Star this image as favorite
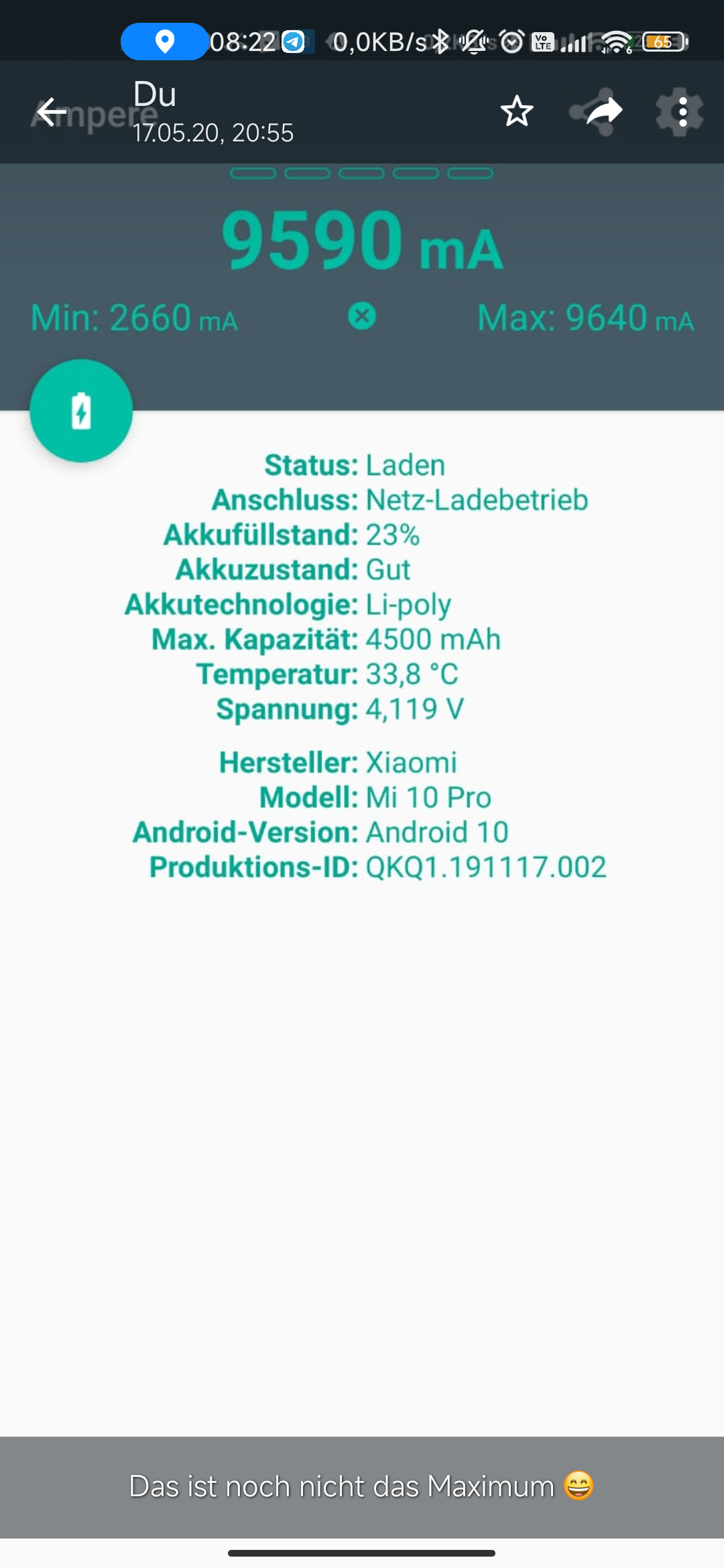The width and height of the screenshot is (724, 1568). [517, 112]
